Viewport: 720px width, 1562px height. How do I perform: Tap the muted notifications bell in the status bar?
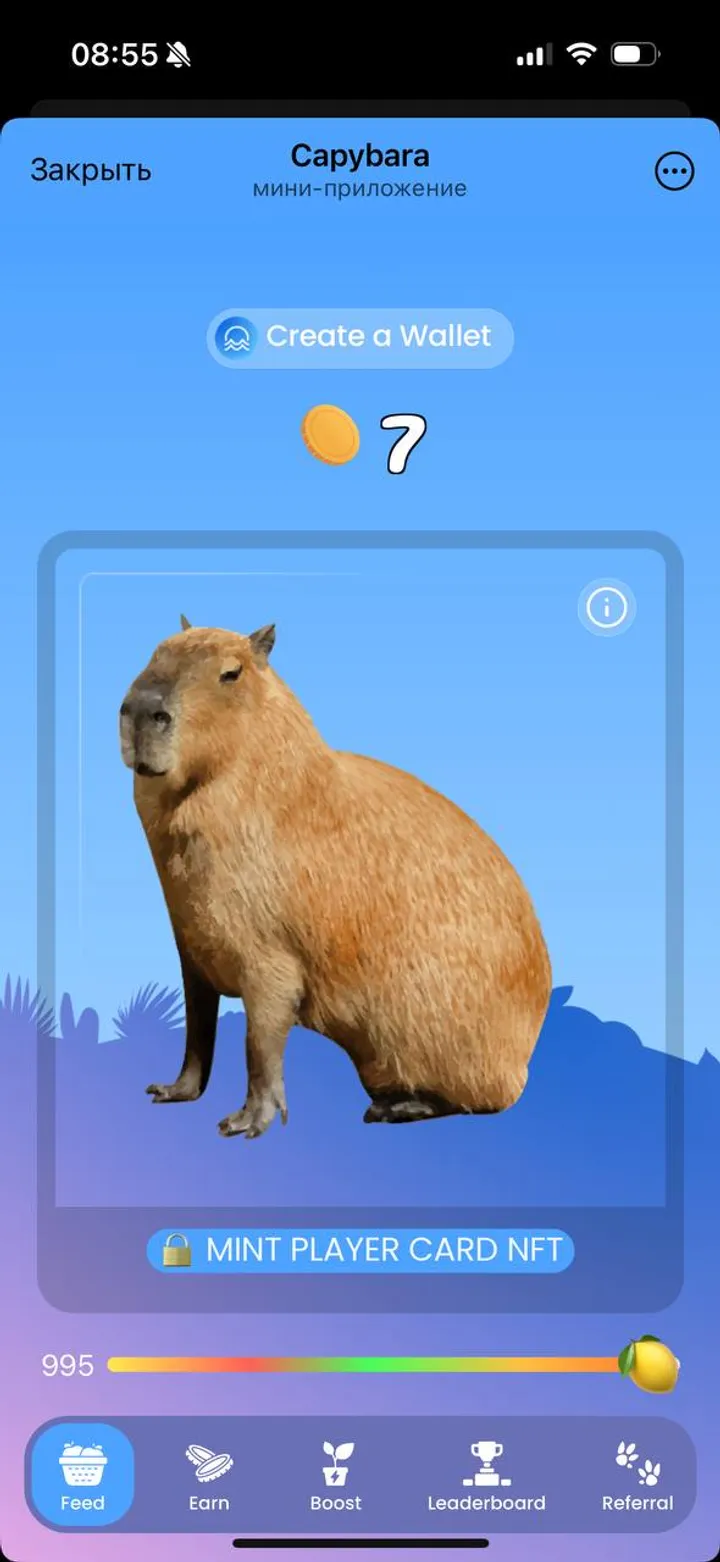[180, 54]
